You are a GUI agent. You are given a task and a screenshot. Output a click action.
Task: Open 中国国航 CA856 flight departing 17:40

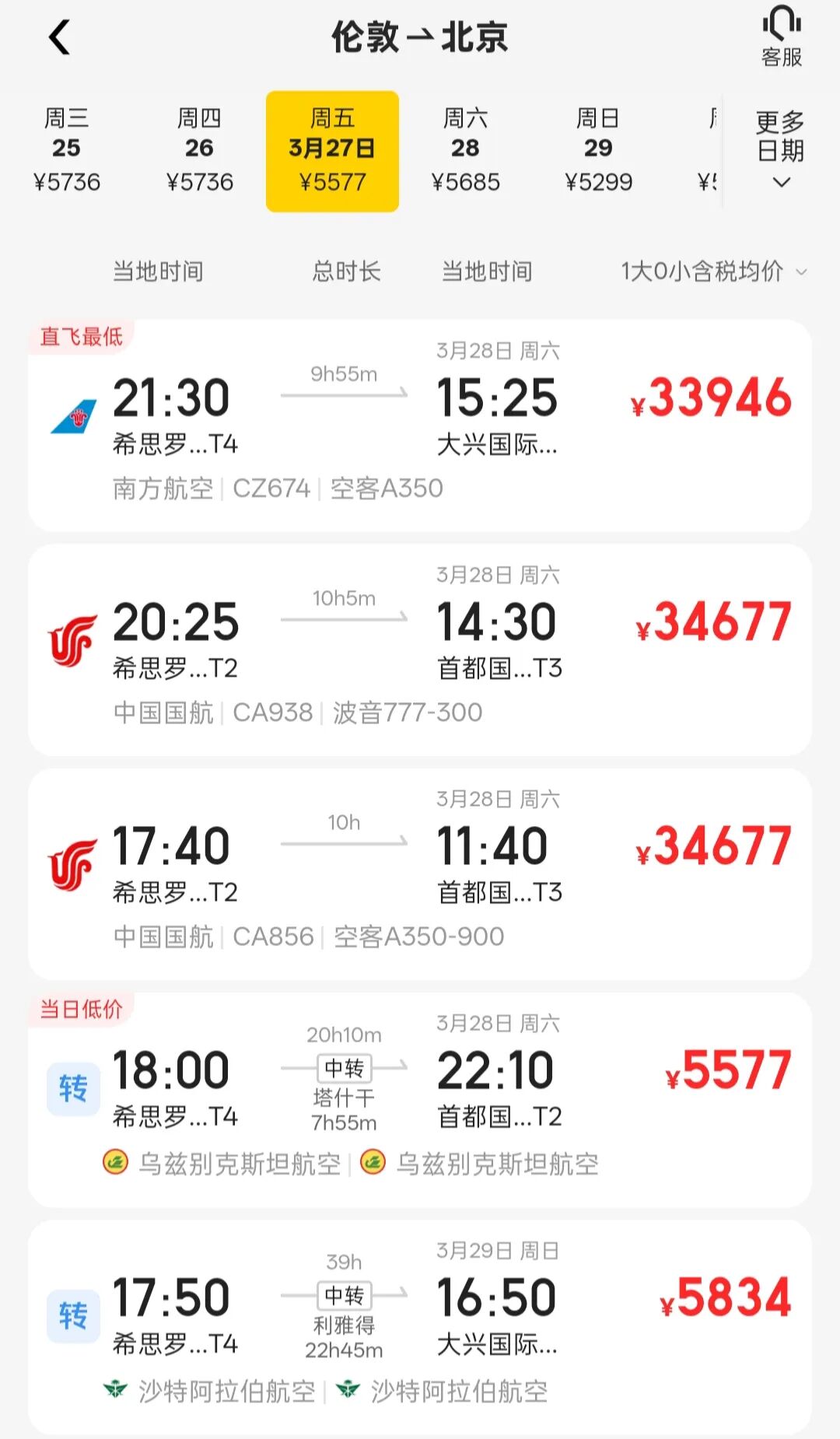point(420,874)
